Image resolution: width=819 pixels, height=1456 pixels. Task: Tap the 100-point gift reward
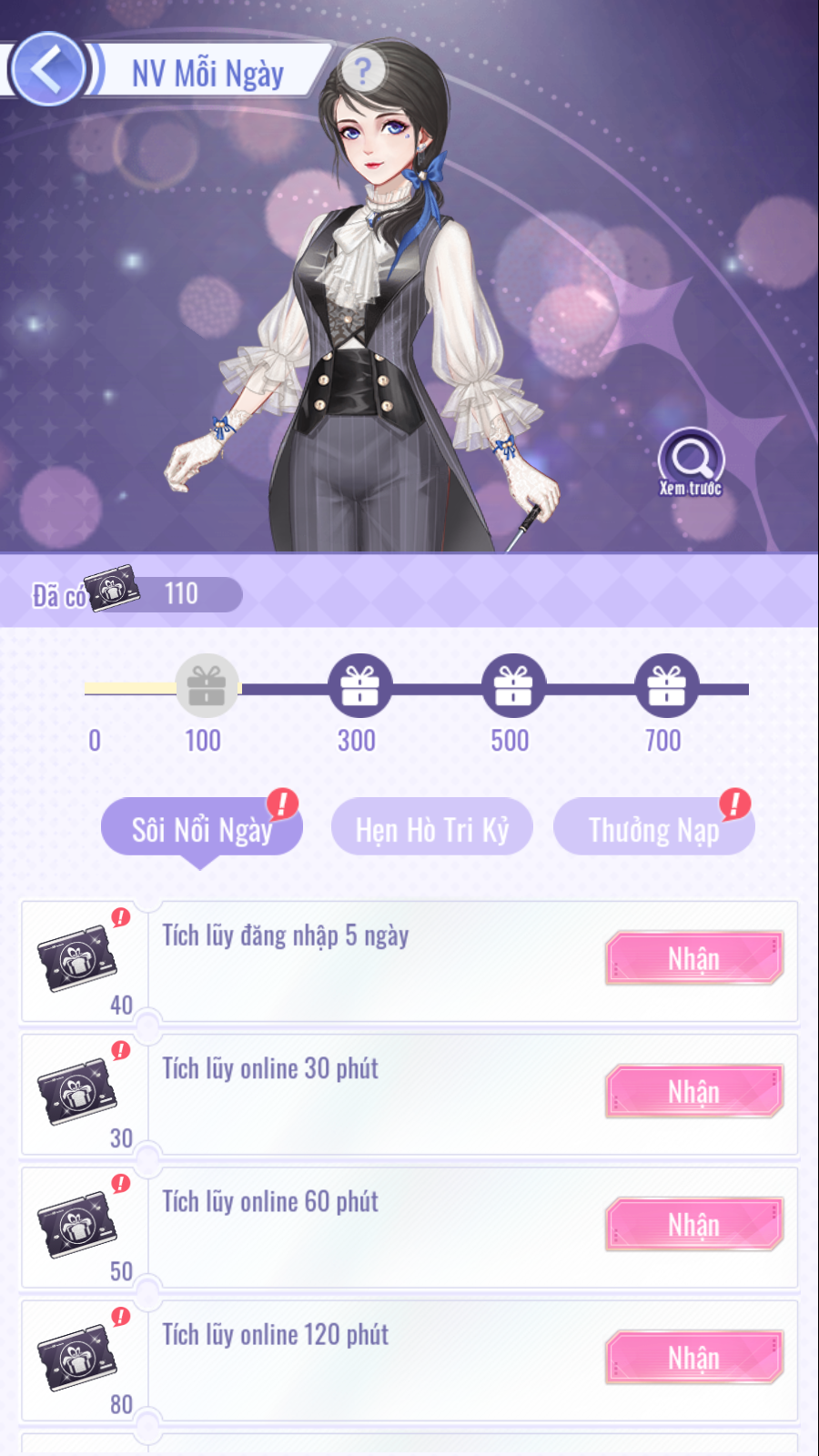coord(207,686)
